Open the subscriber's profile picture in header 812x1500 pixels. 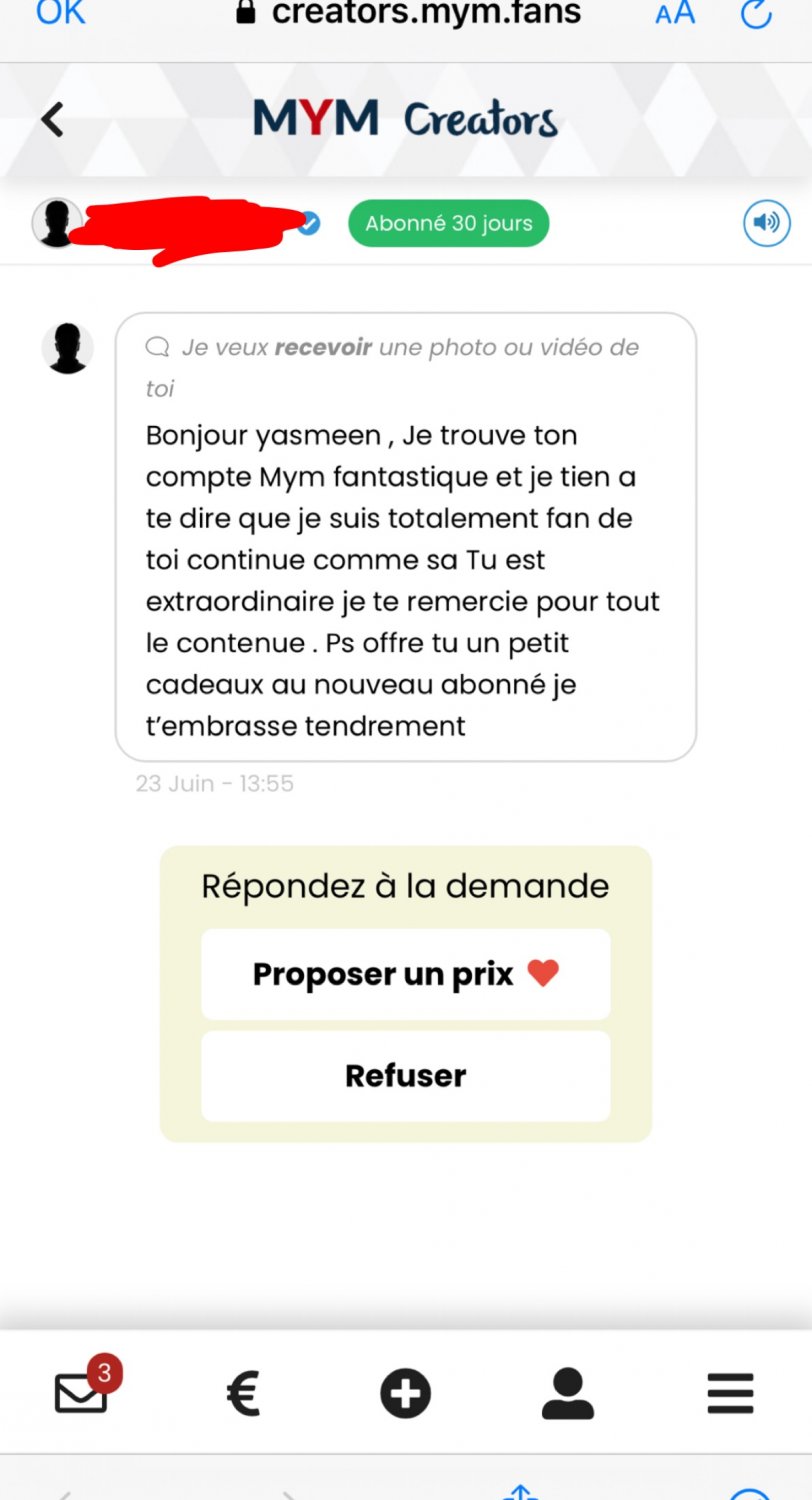click(57, 223)
